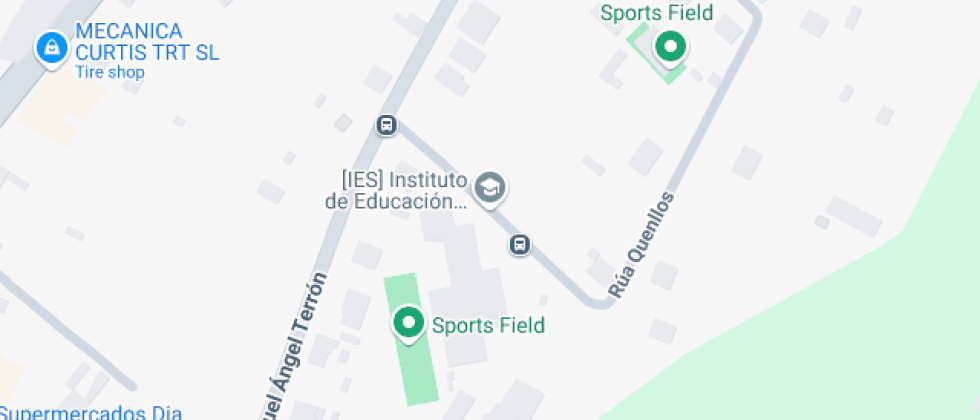Open the Sports Field pin beside the green pitch
Viewport: 980px width, 420px height.
(408, 322)
